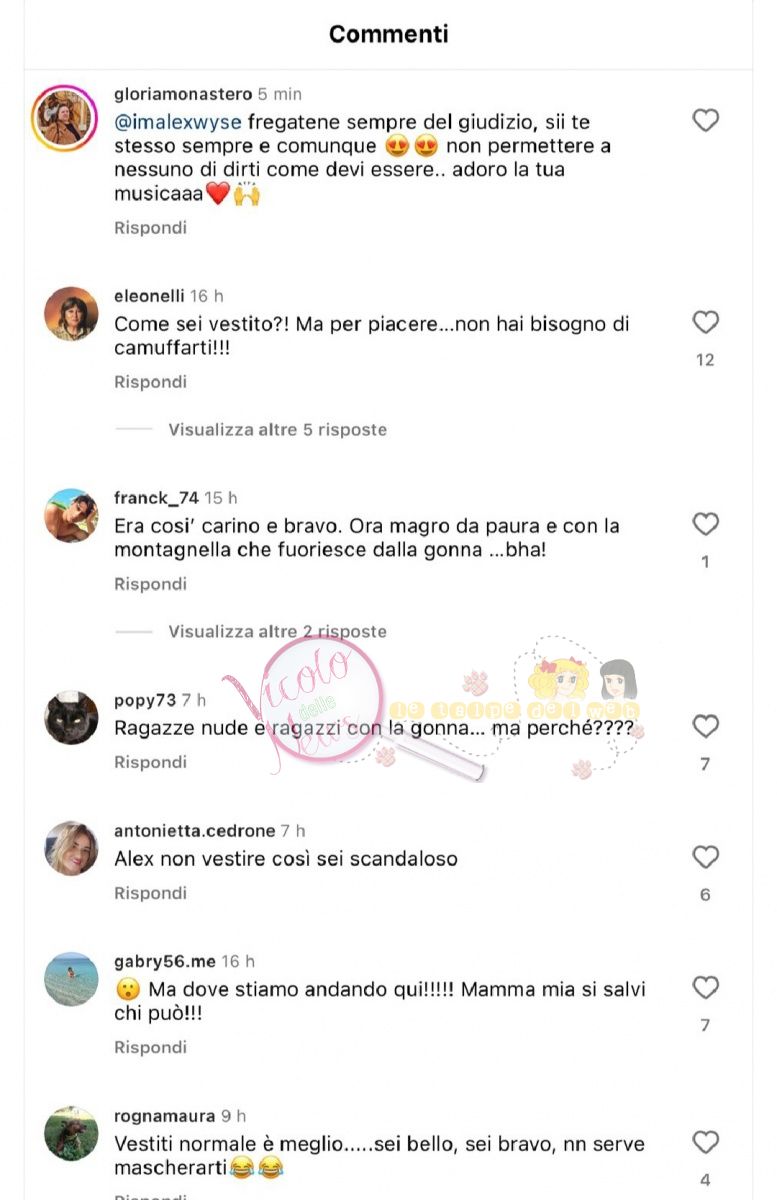This screenshot has height=1200, width=777.
Task: Like eleonelli's comment about camuffarti
Action: point(705,323)
